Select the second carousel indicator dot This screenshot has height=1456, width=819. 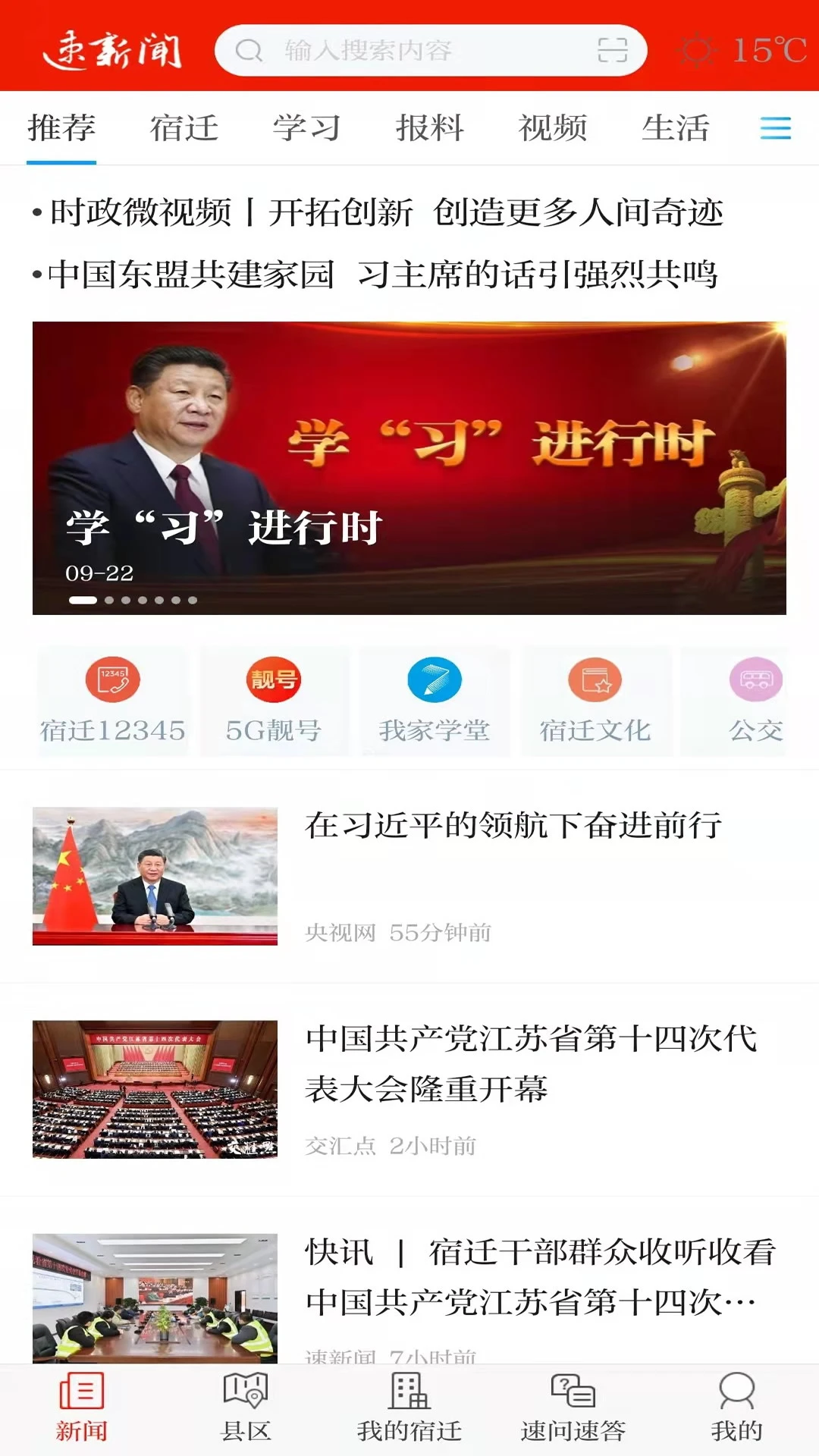(111, 599)
